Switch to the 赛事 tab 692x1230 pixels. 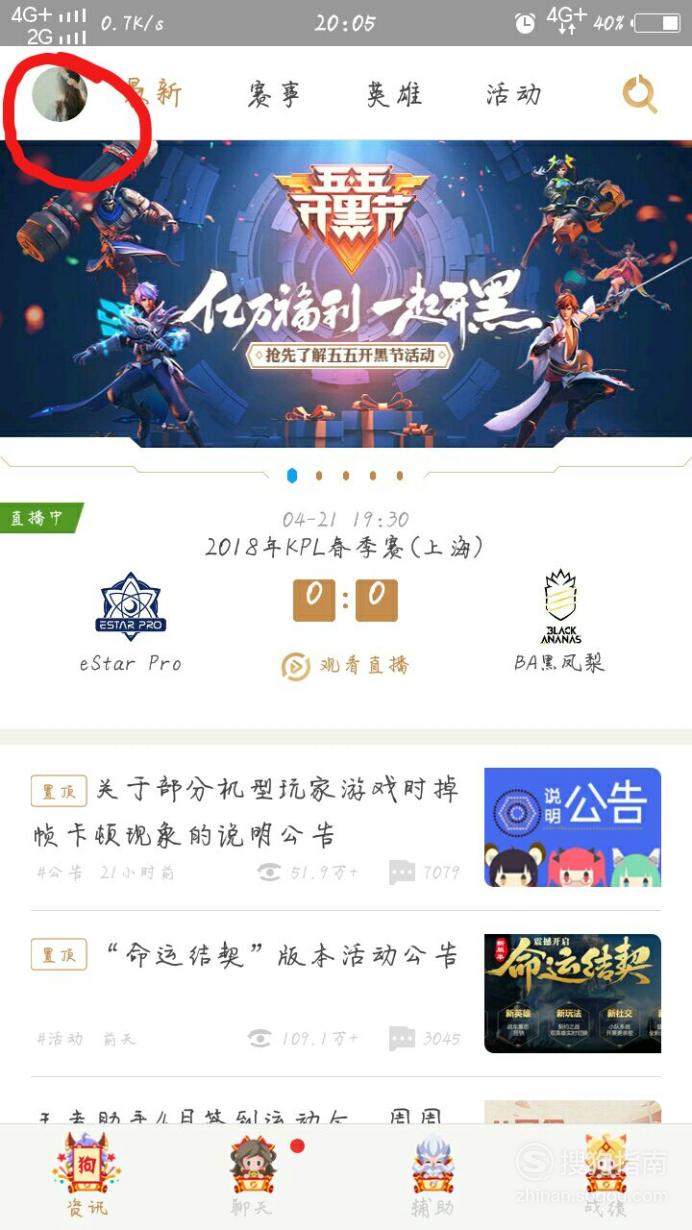(274, 94)
